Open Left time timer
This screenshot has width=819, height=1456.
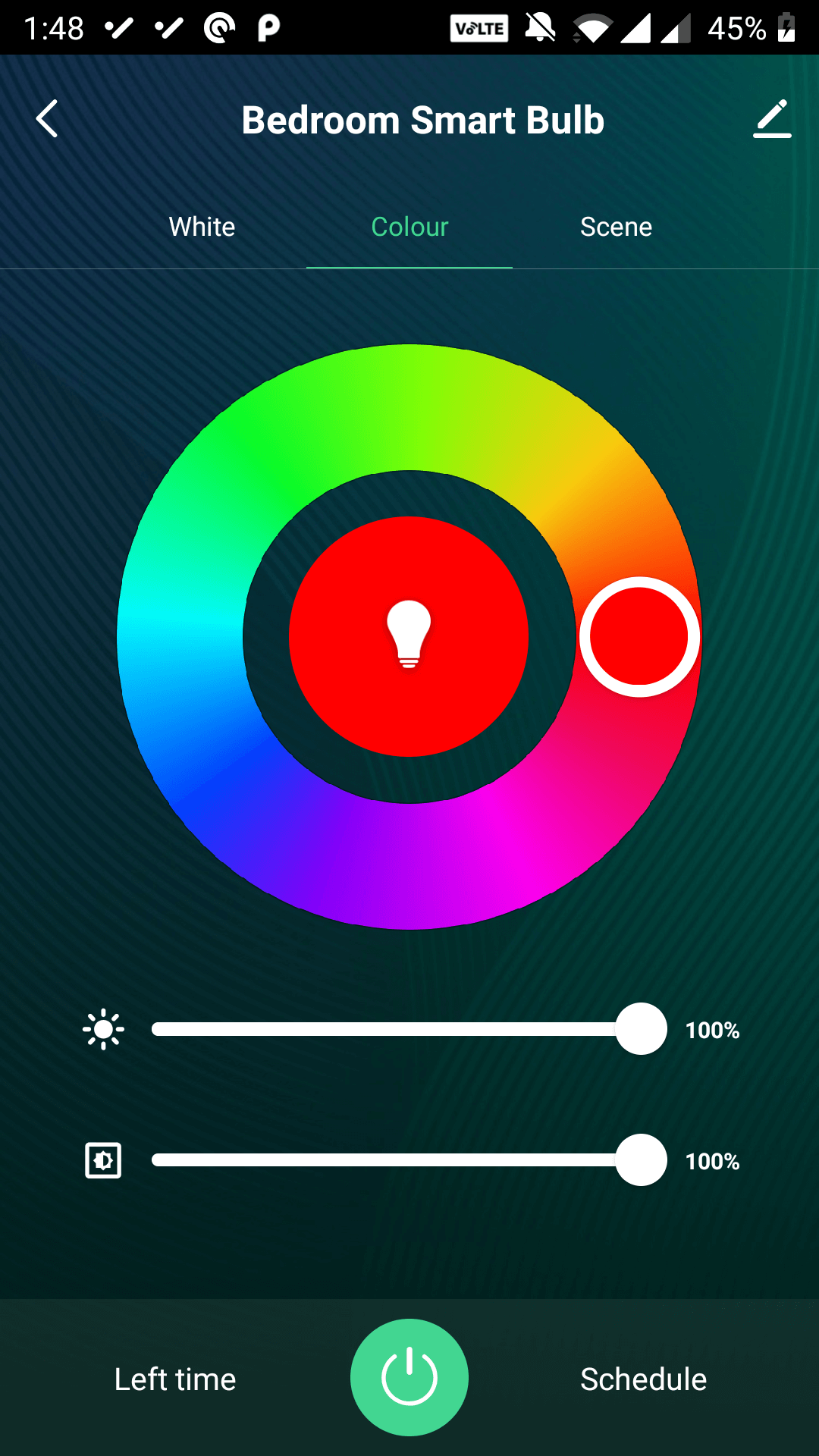[175, 1379]
